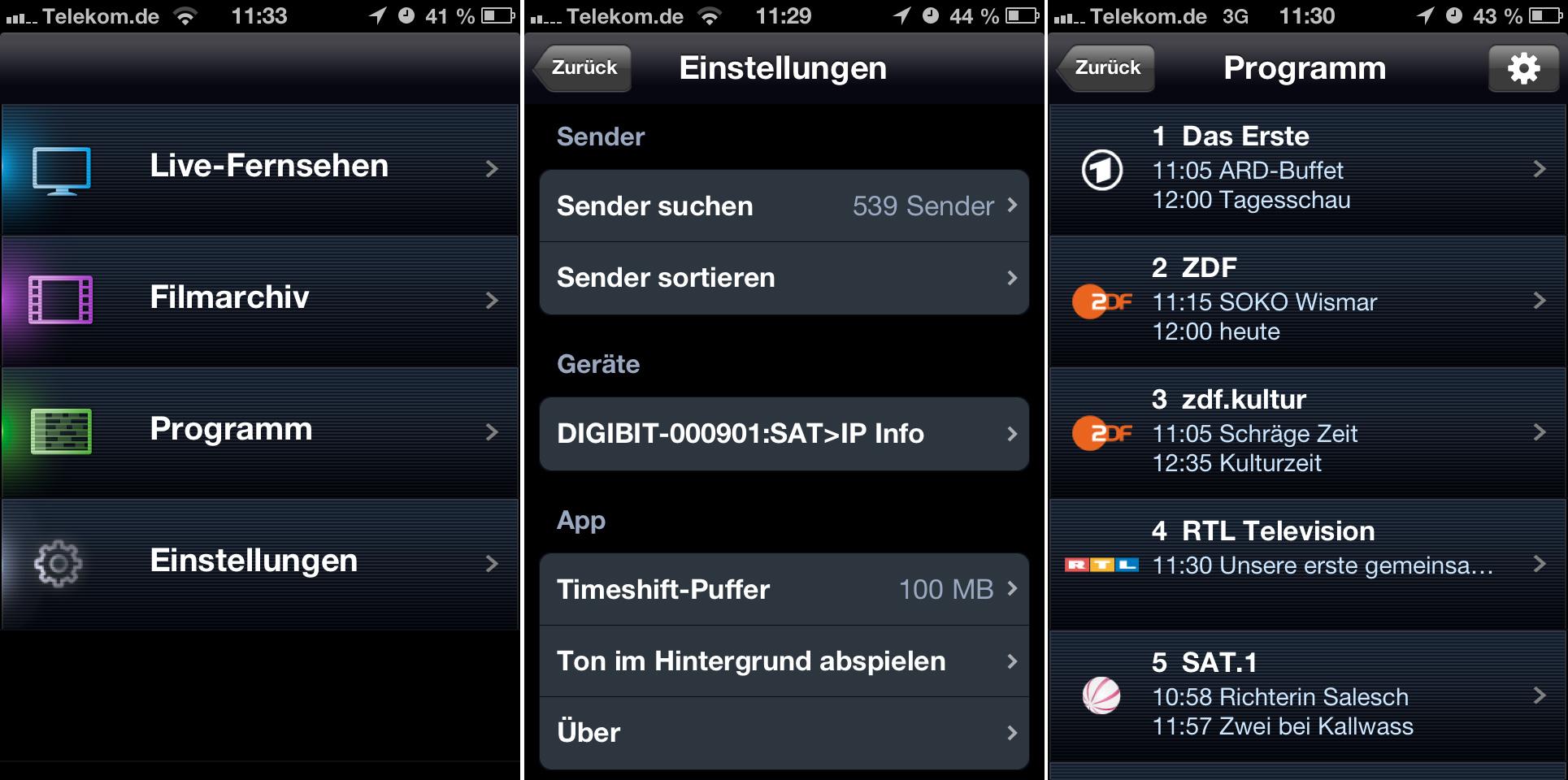The height and width of the screenshot is (780, 1568).
Task: Open the Filmarchiv section
Action: click(260, 299)
